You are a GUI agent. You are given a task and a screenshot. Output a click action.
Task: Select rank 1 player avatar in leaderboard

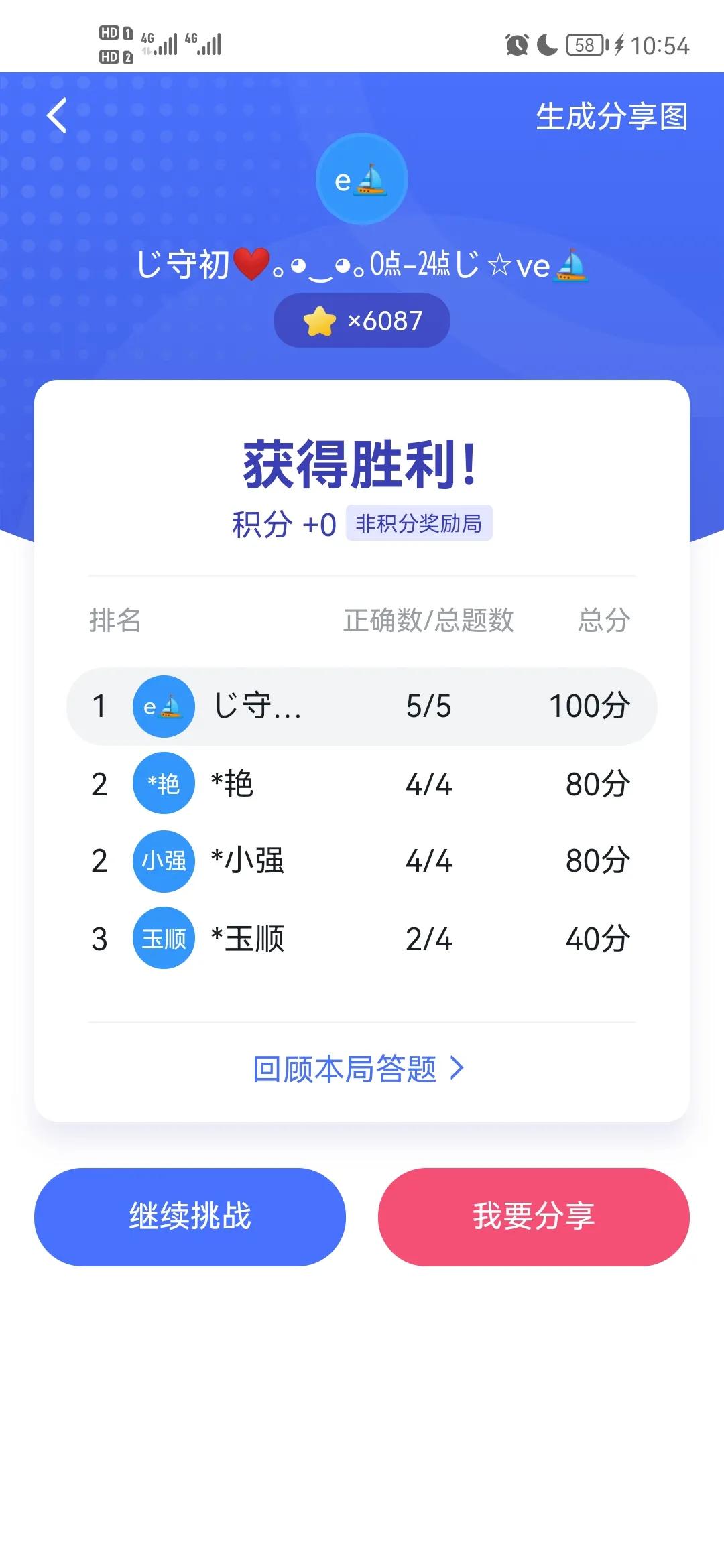(x=164, y=706)
